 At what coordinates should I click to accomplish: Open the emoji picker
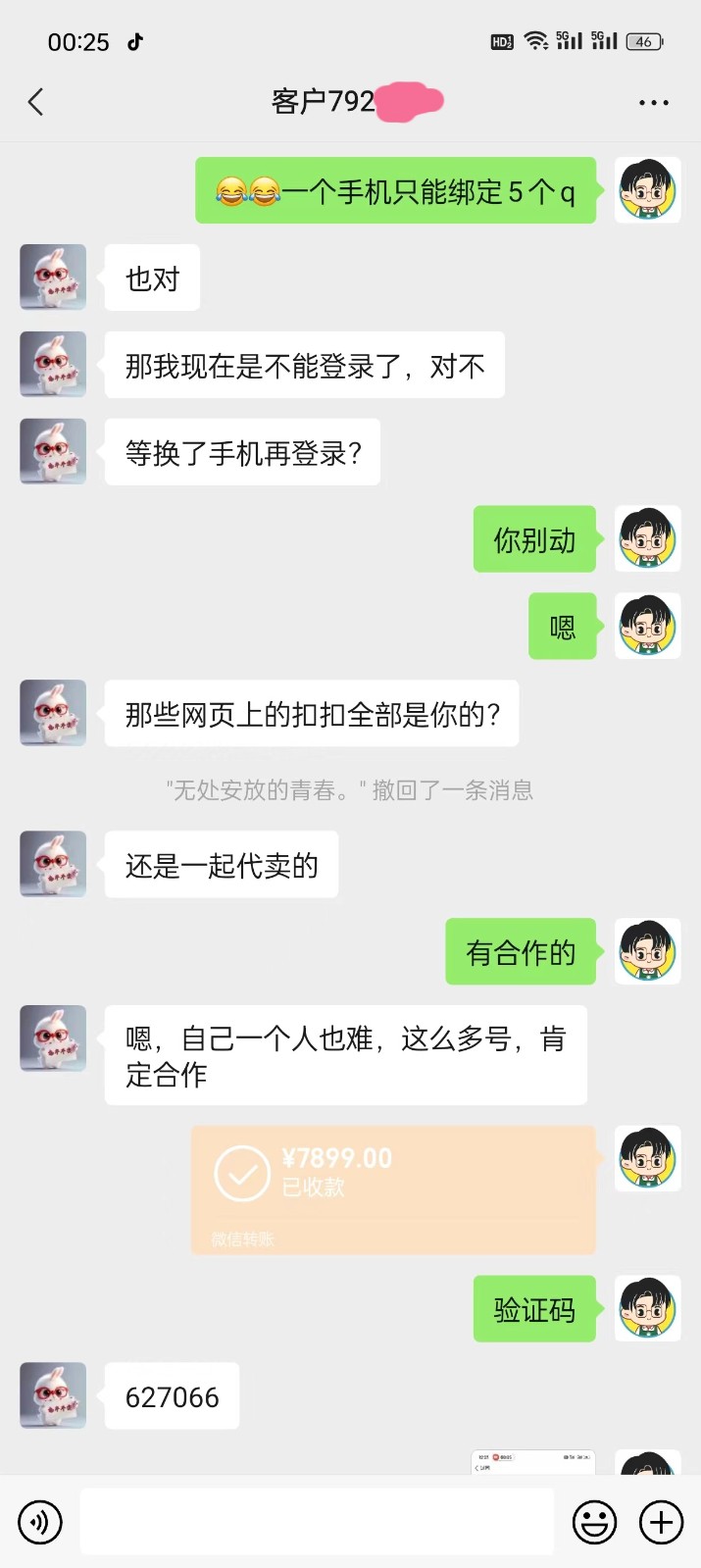(x=594, y=1522)
